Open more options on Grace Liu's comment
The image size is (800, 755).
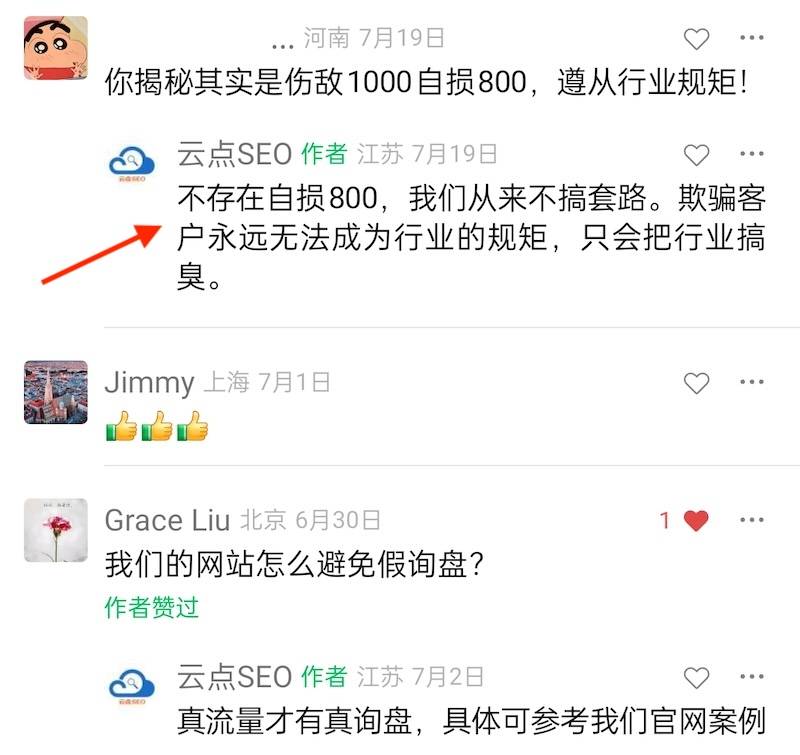[x=752, y=520]
